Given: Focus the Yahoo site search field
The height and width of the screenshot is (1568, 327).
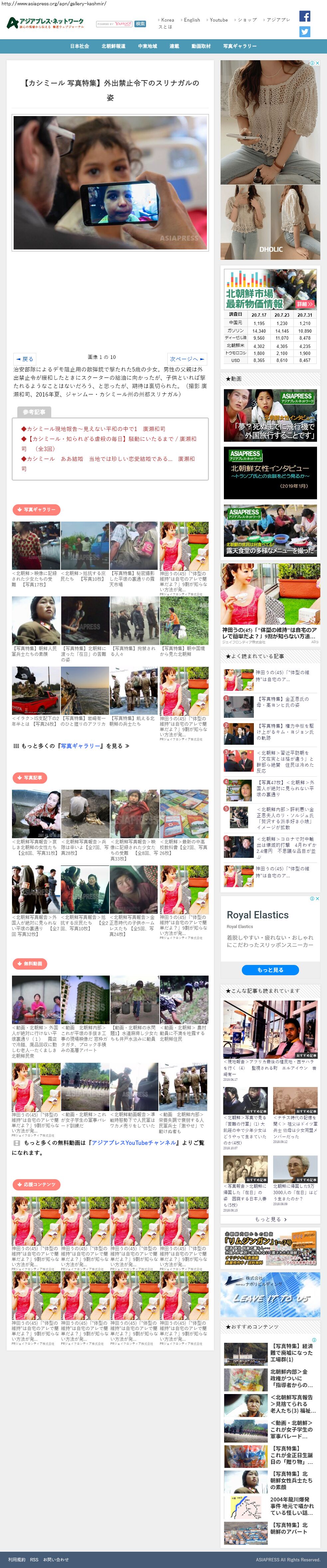Looking at the screenshot, I should click(x=114, y=24).
